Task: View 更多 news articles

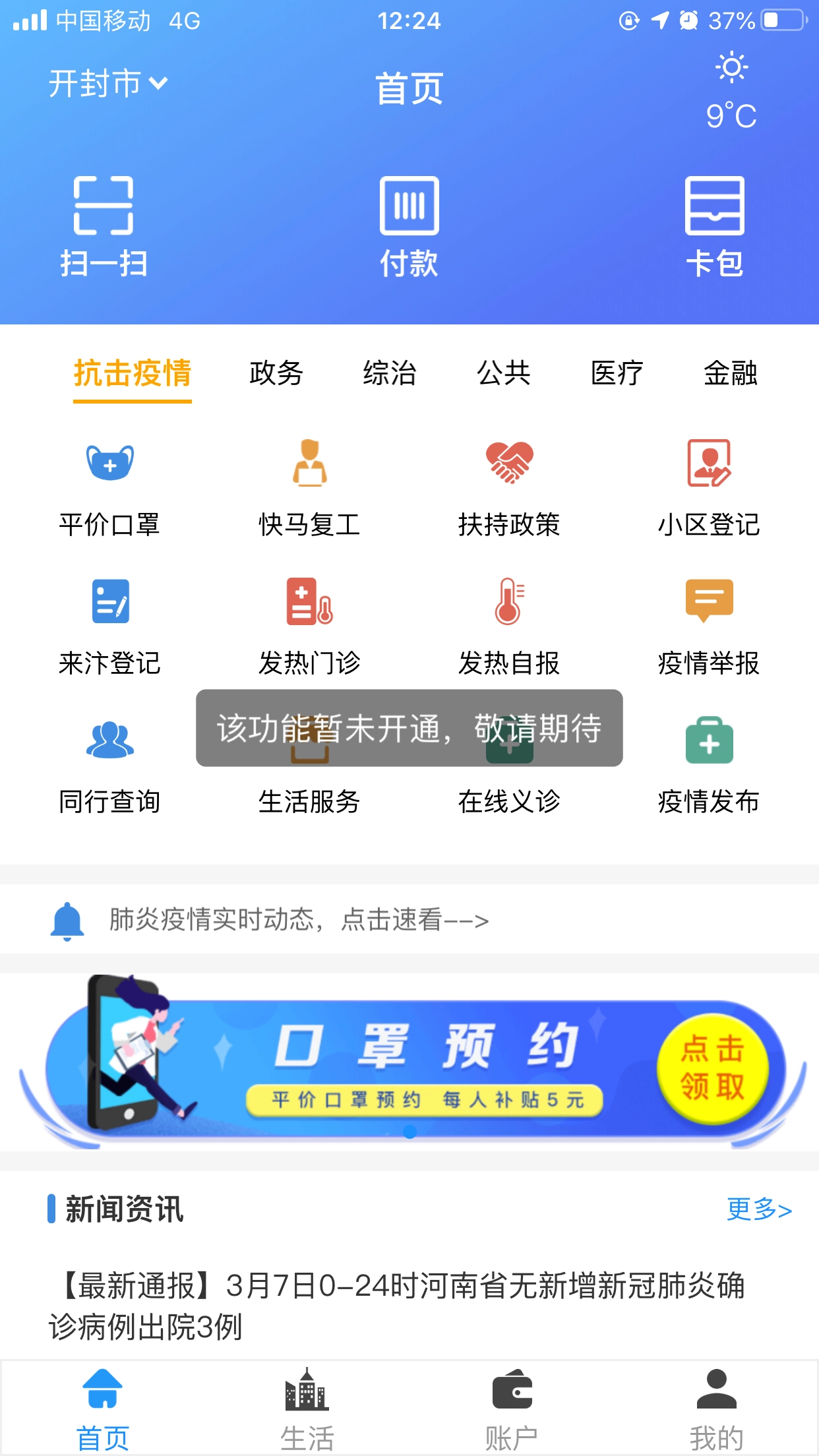Action: coord(759,1209)
